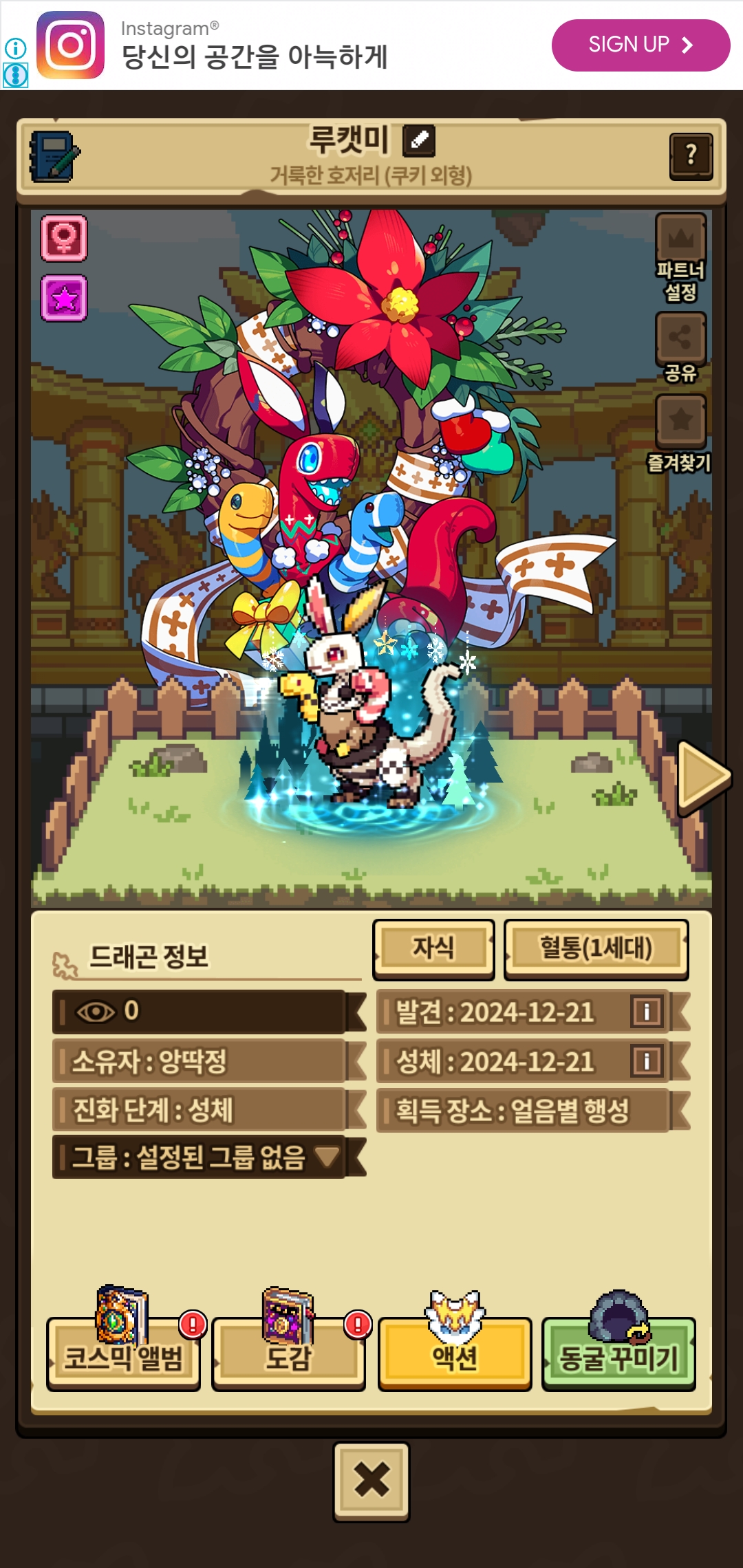Tap the SIGN UP button on the Instagram ad
This screenshot has width=743, height=1568.
640,45
